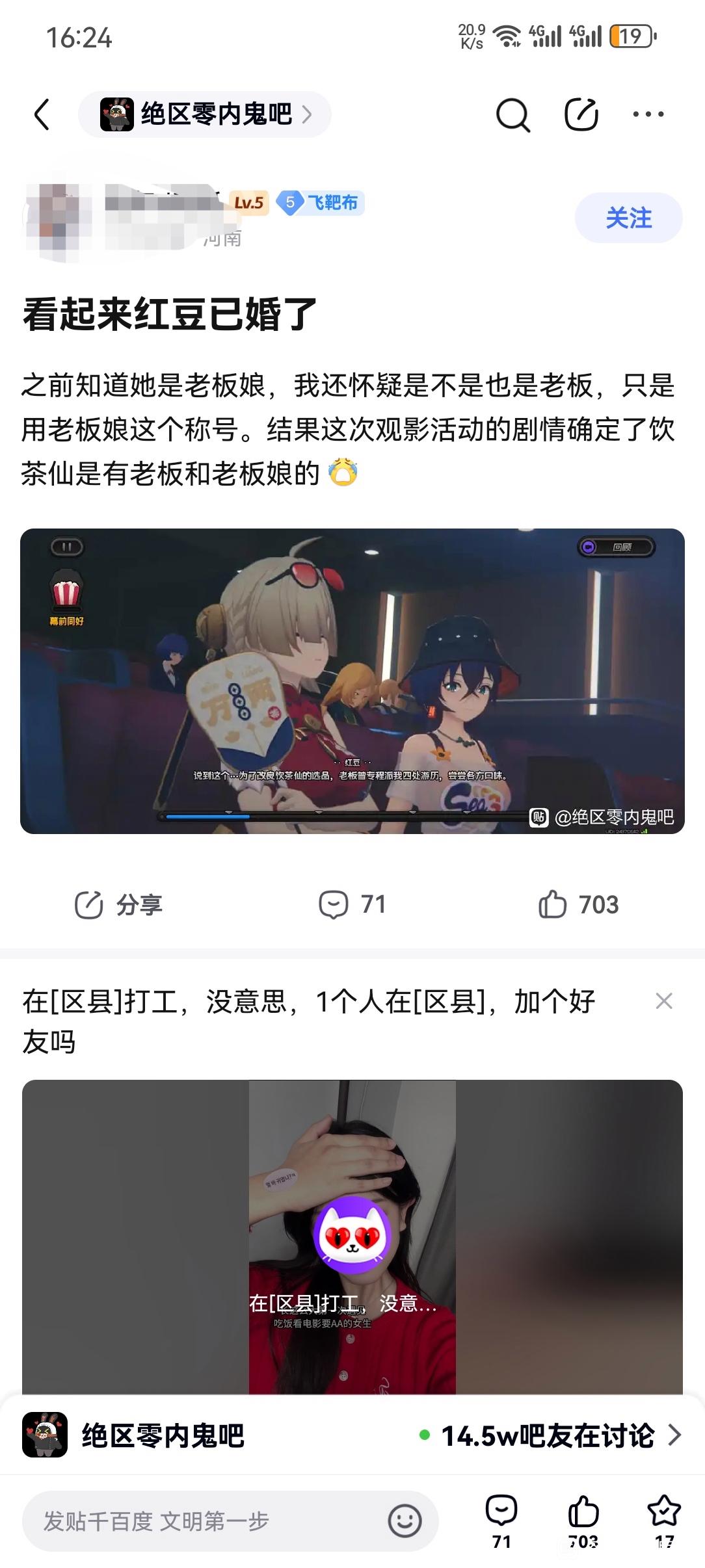Dismiss the 在[区县]打工 ad

coord(664,1000)
